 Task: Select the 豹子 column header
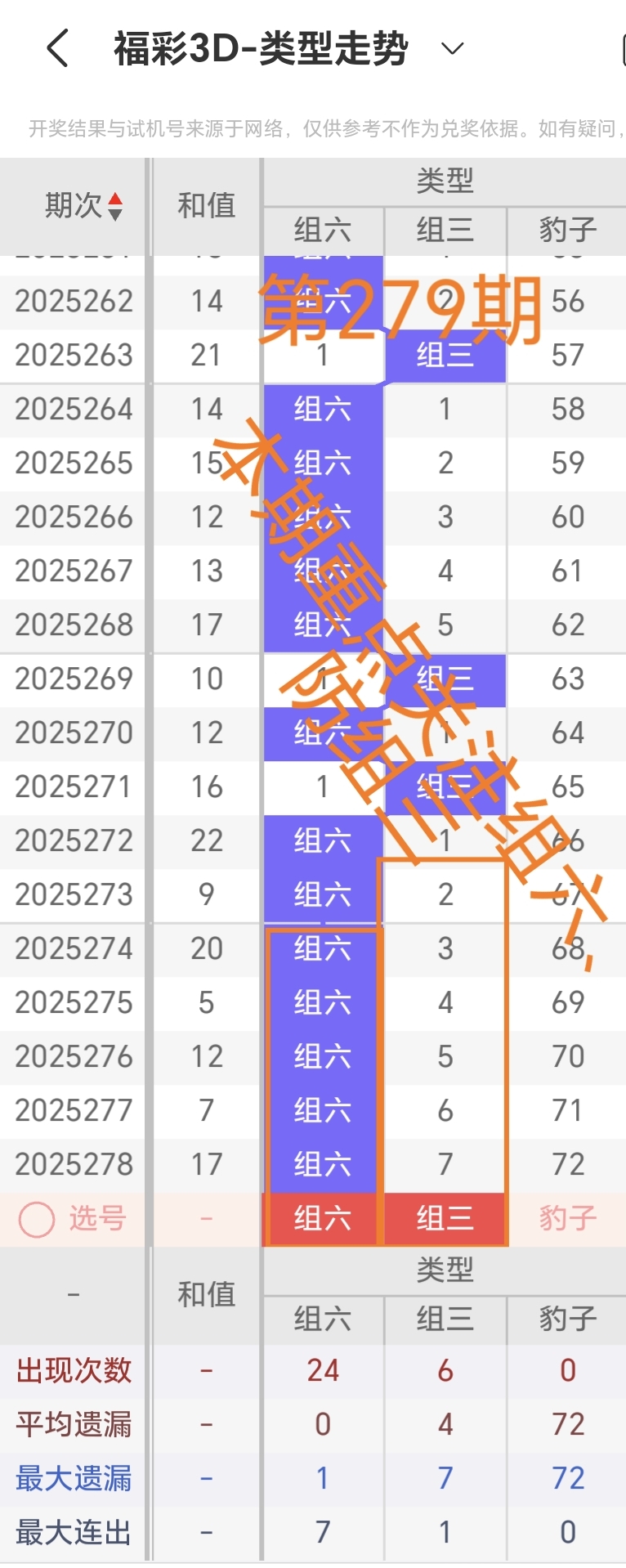click(x=567, y=231)
